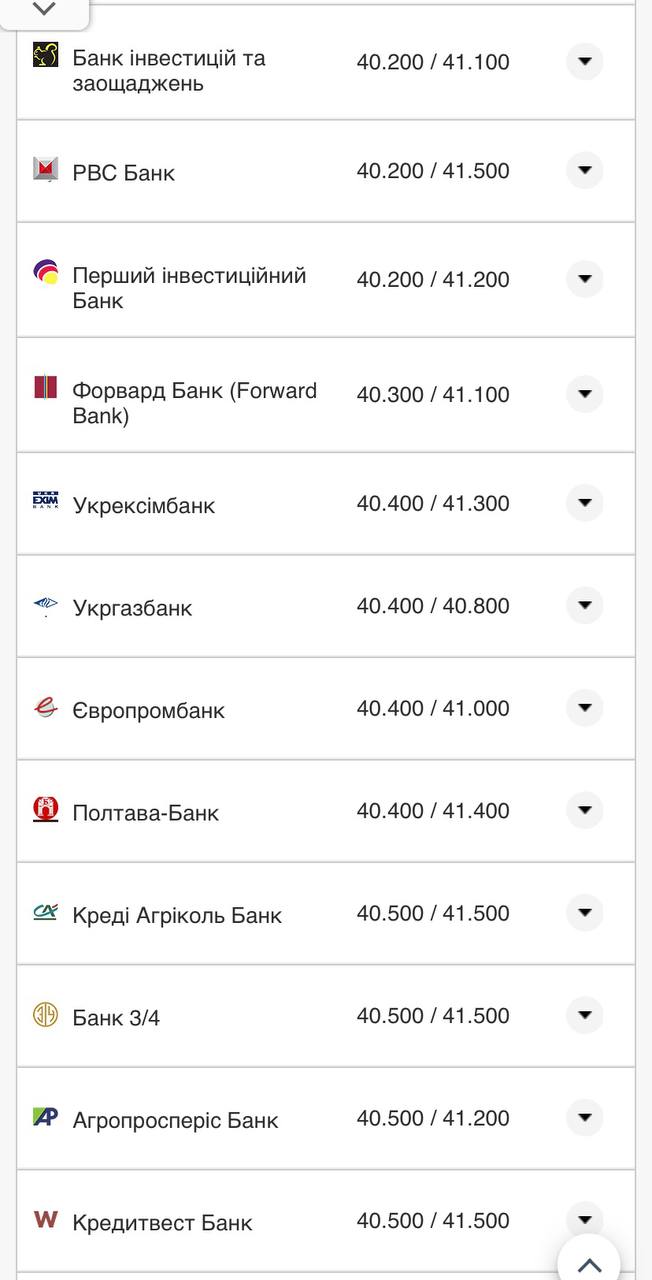The image size is (652, 1280).
Task: Open details arrow for Банк 3/4
Action: pyautogui.click(x=584, y=1016)
